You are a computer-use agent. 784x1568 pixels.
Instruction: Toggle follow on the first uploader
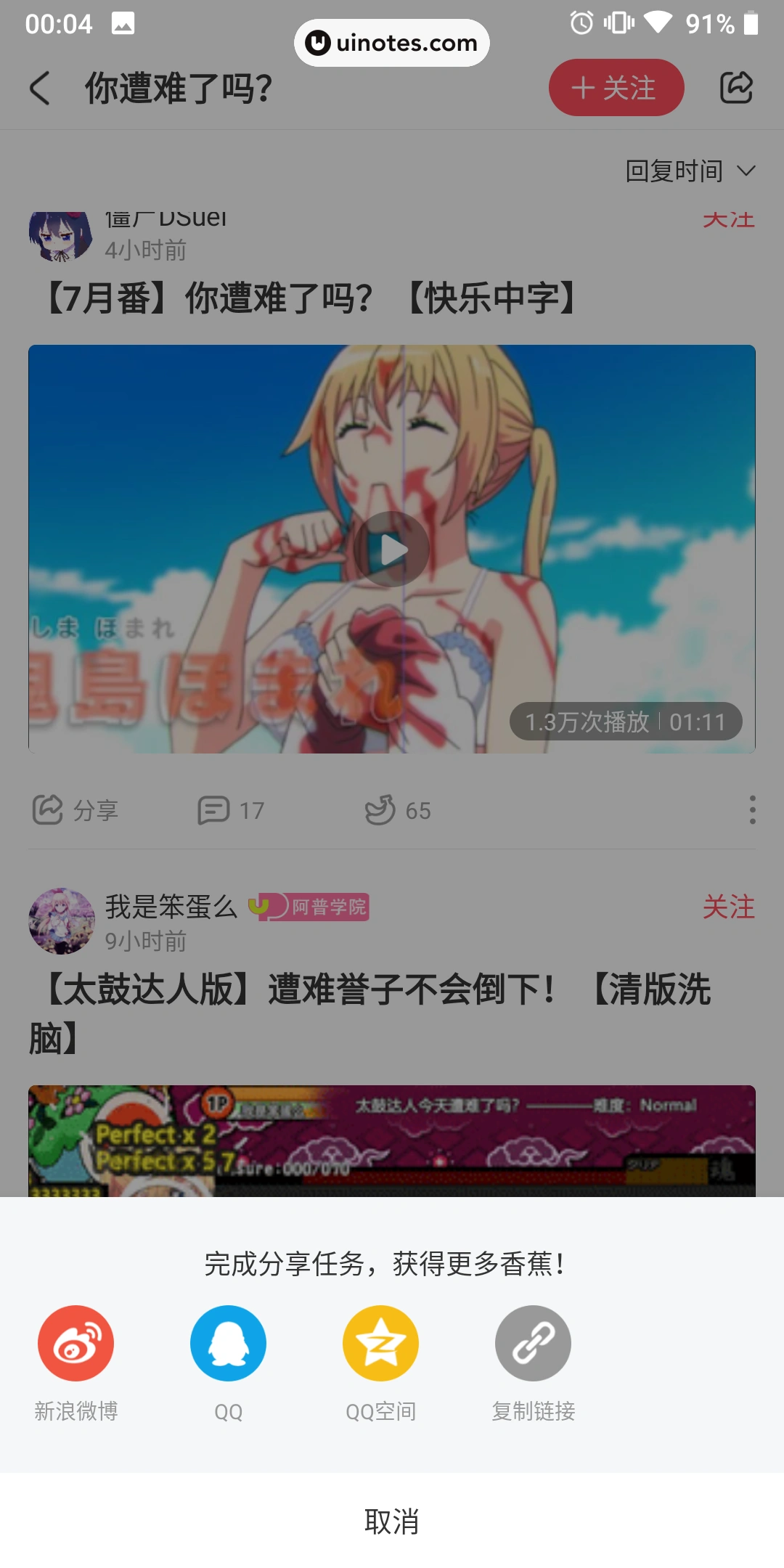(x=730, y=218)
